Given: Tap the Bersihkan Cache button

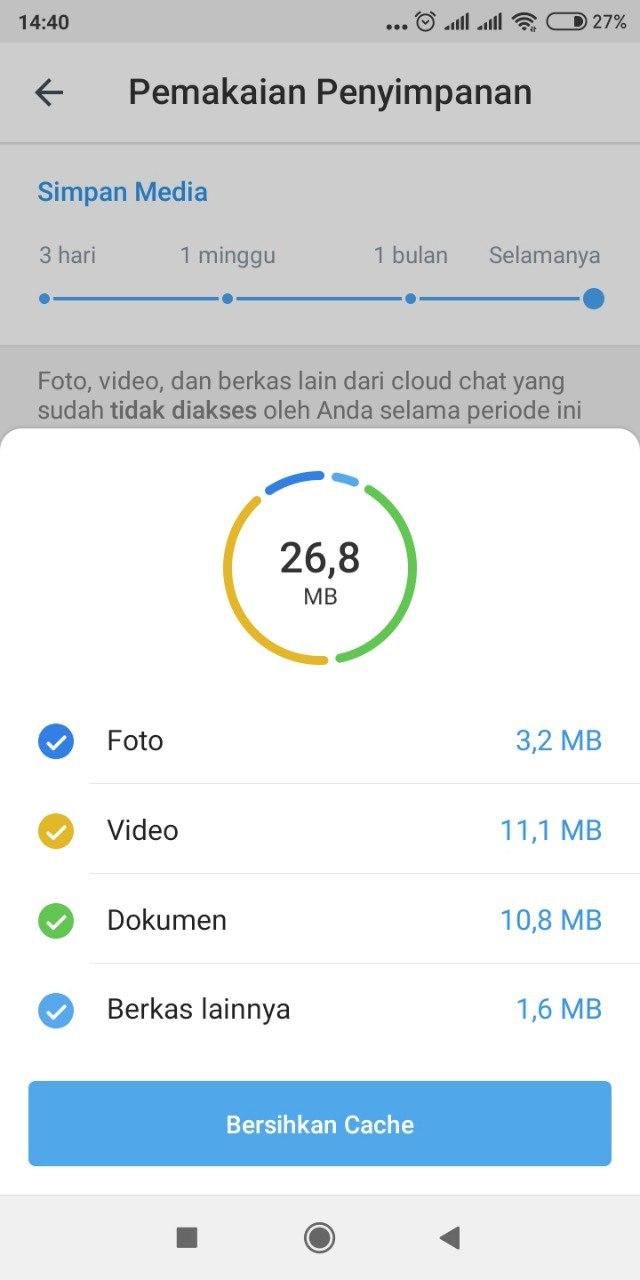Looking at the screenshot, I should click(x=320, y=1124).
